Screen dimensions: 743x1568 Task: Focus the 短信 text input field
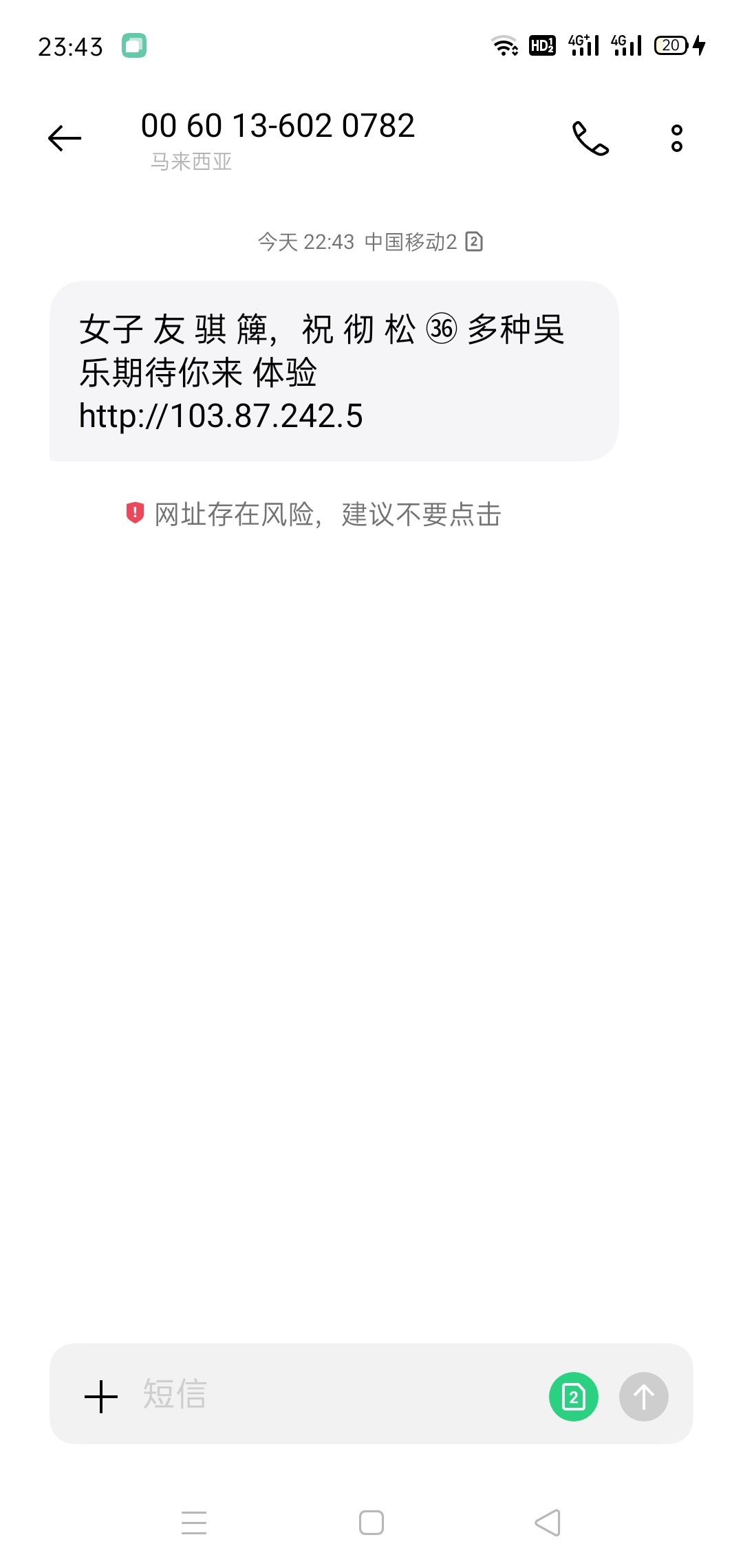pos(330,1395)
